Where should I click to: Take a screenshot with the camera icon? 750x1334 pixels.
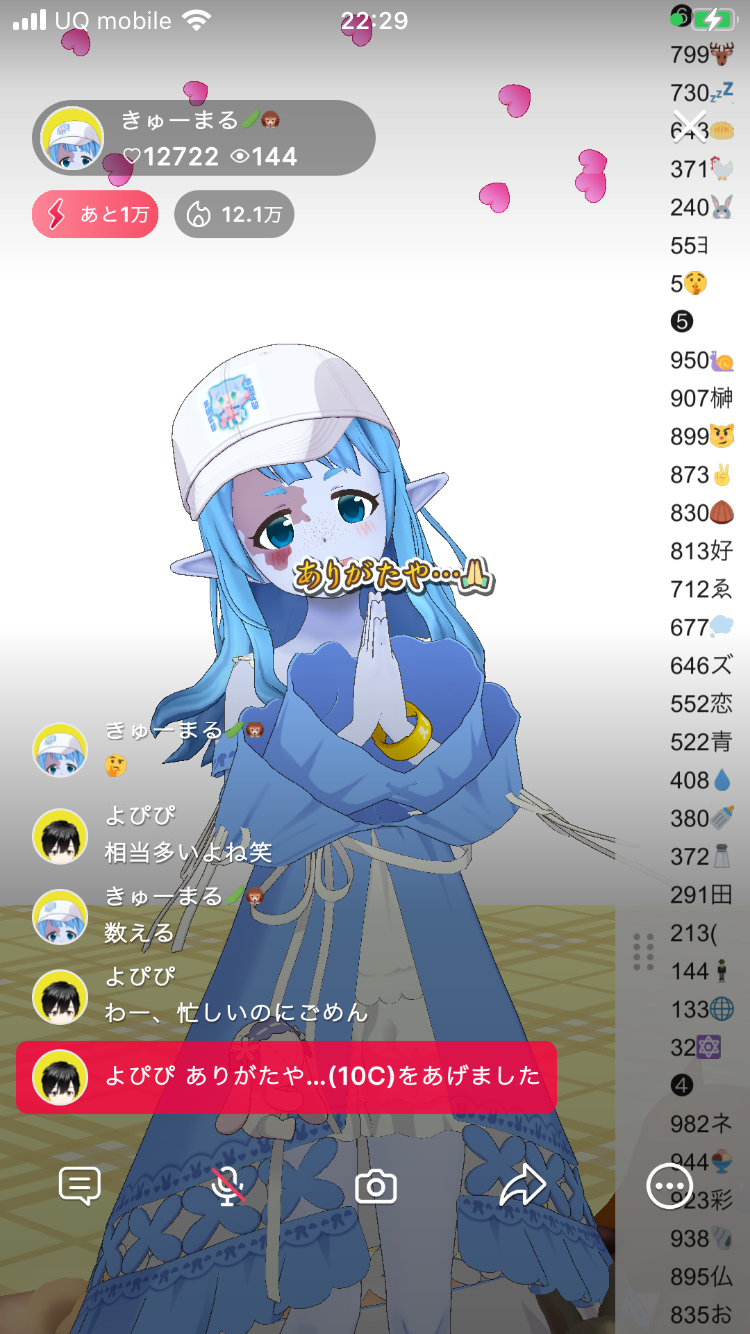(376, 1187)
